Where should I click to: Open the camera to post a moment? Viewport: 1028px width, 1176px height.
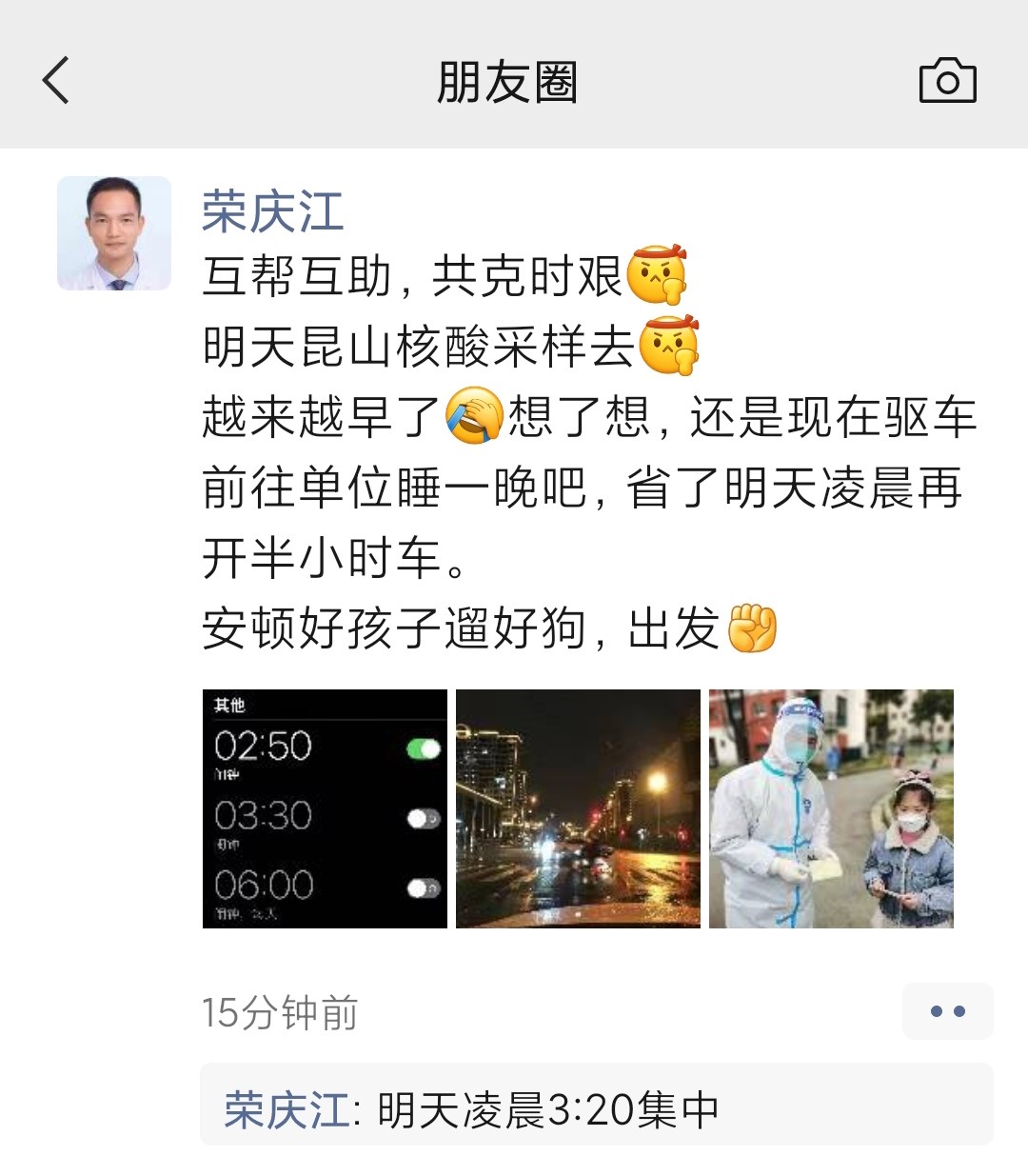(x=947, y=80)
